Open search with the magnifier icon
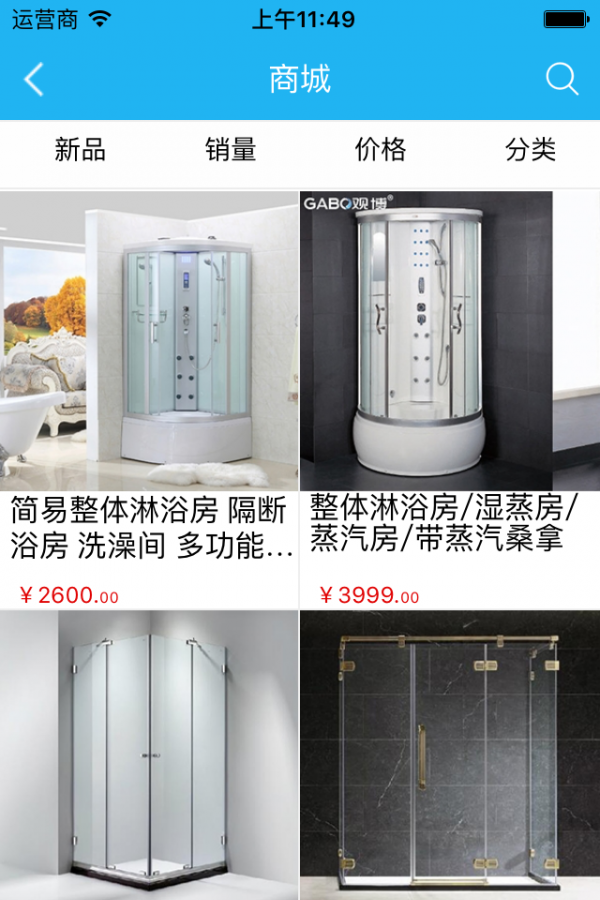The width and height of the screenshot is (600, 900). (x=562, y=79)
